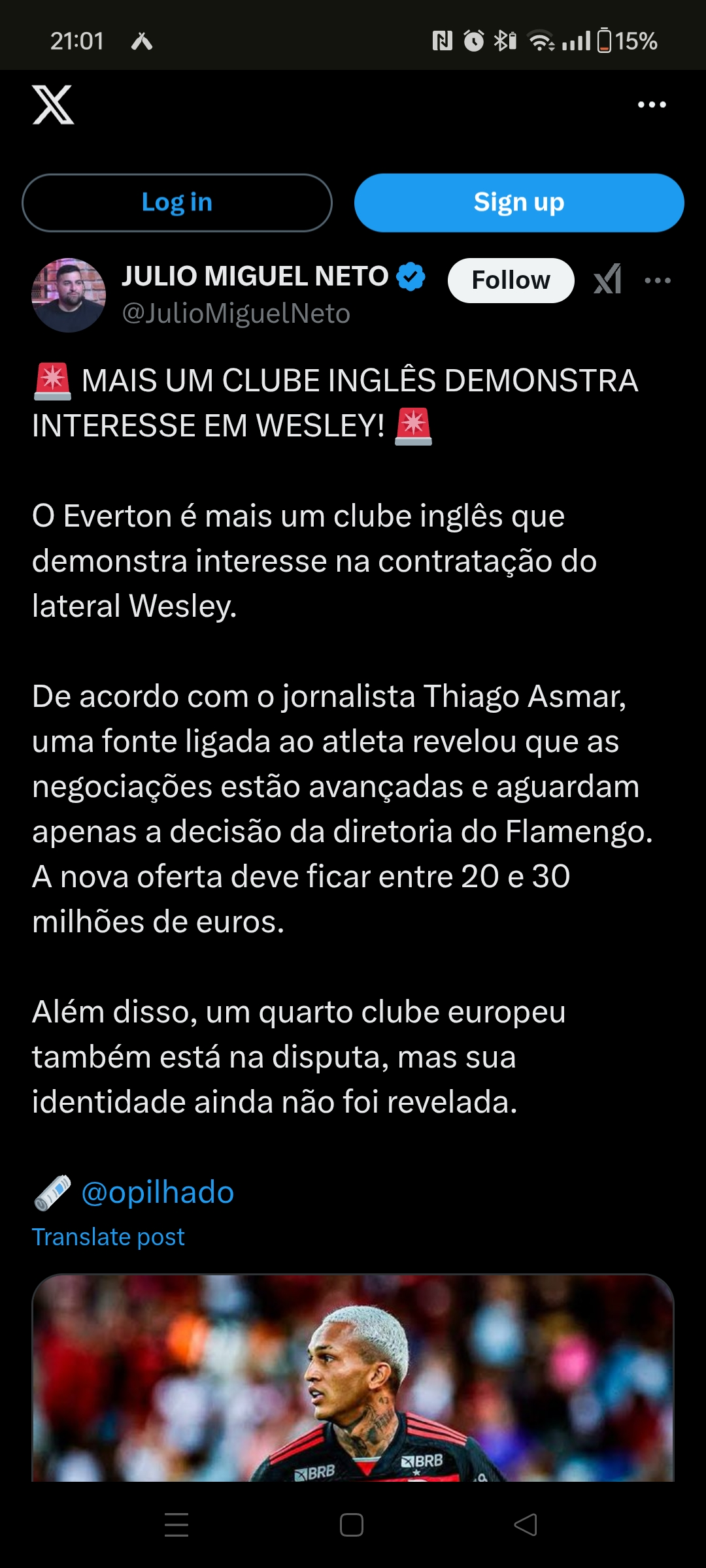Viewport: 706px width, 1568px height.
Task: Follow JULIO MIGUEL NETO
Action: coord(511,280)
